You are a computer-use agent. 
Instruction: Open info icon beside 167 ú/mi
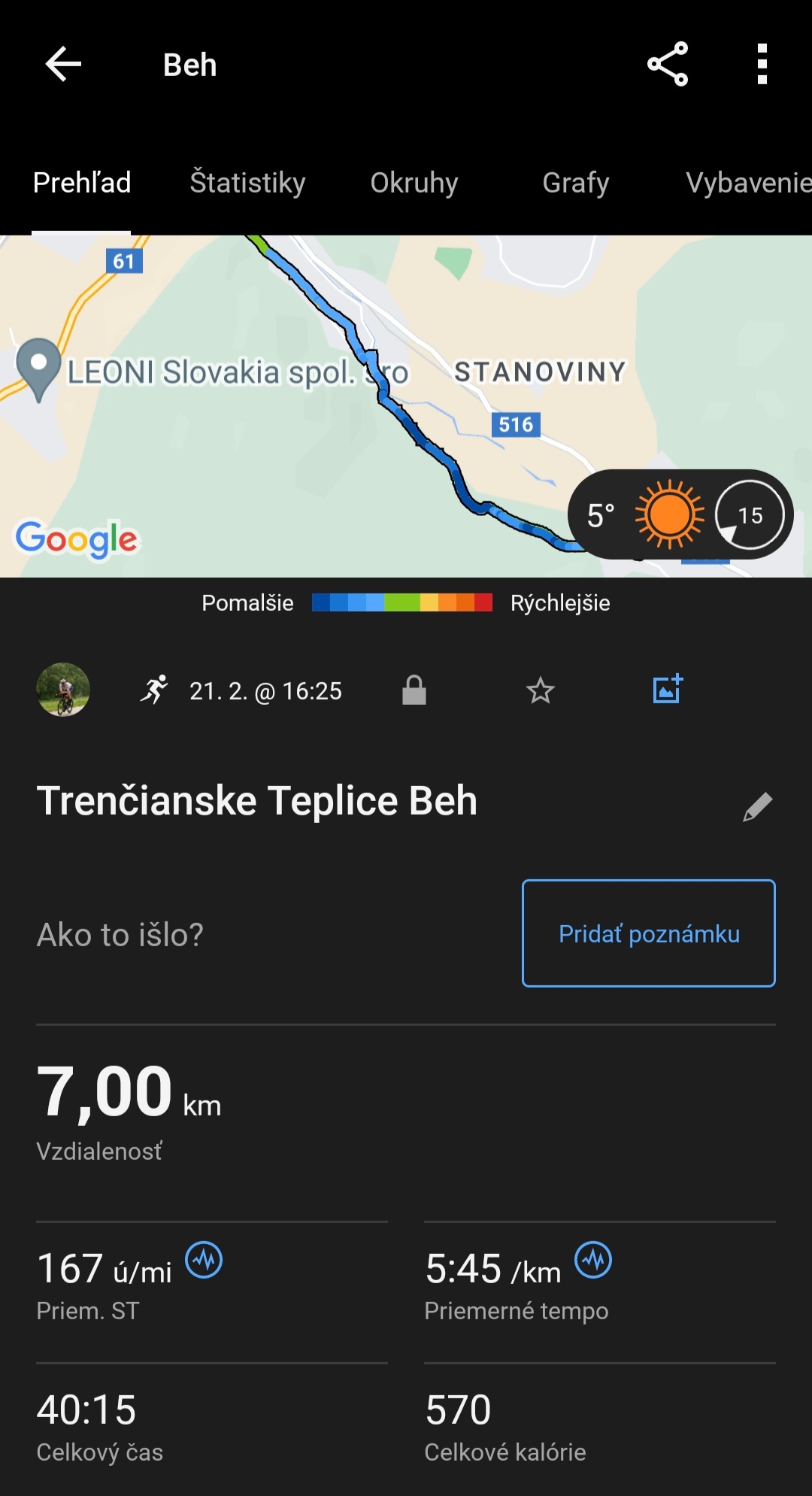click(204, 1260)
